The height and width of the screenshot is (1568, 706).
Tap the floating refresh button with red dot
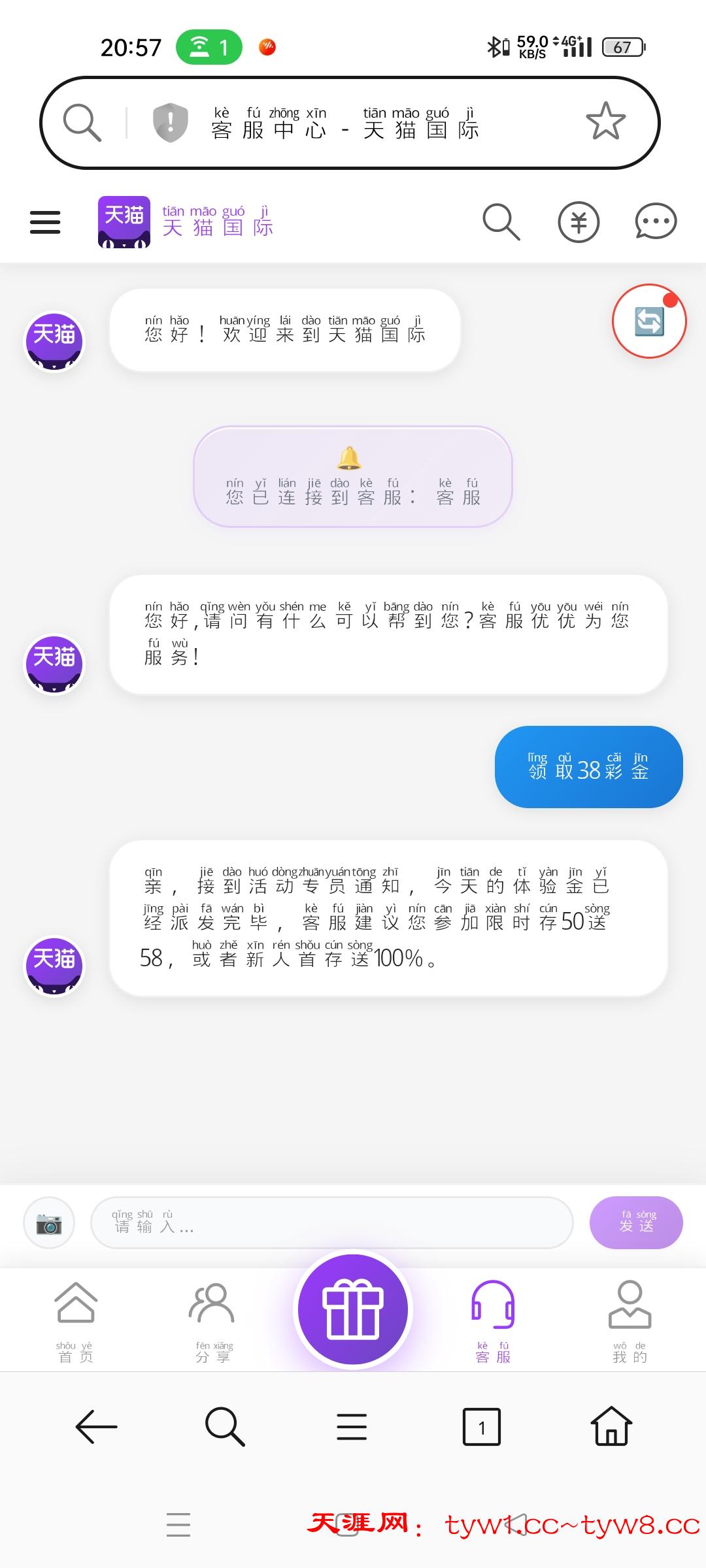[x=649, y=321]
